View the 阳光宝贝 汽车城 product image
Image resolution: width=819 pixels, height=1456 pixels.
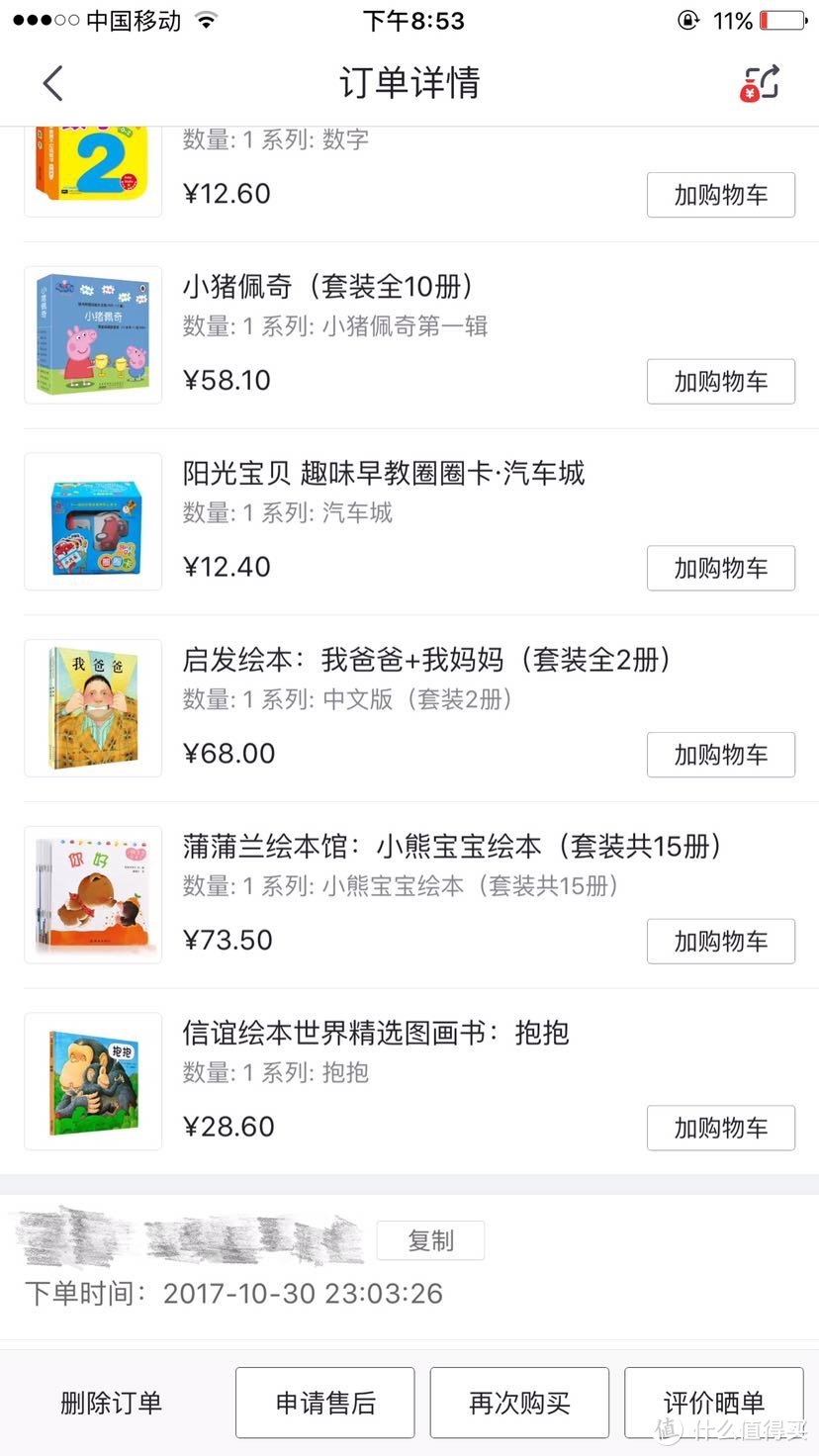tap(93, 521)
